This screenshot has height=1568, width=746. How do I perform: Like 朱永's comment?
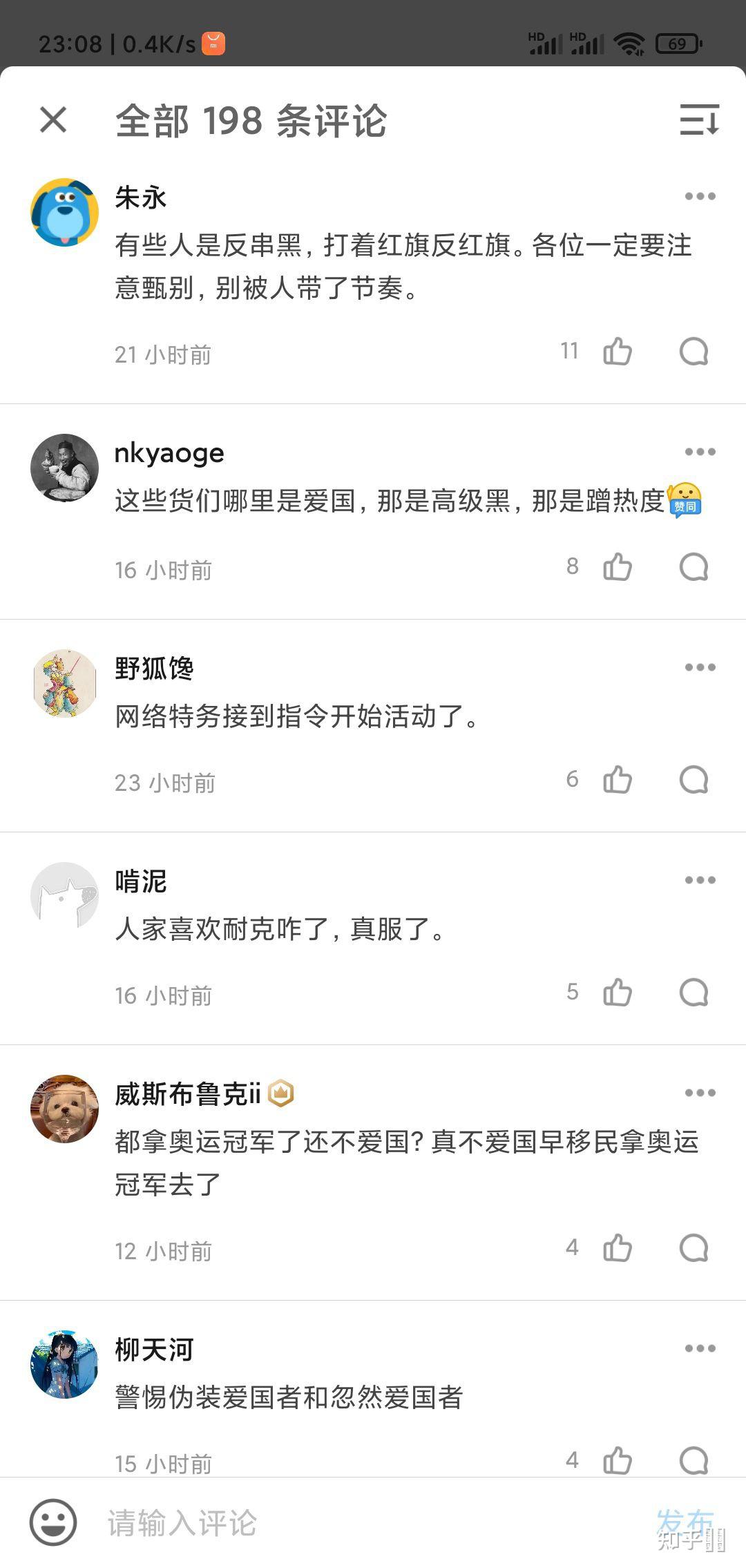click(617, 352)
